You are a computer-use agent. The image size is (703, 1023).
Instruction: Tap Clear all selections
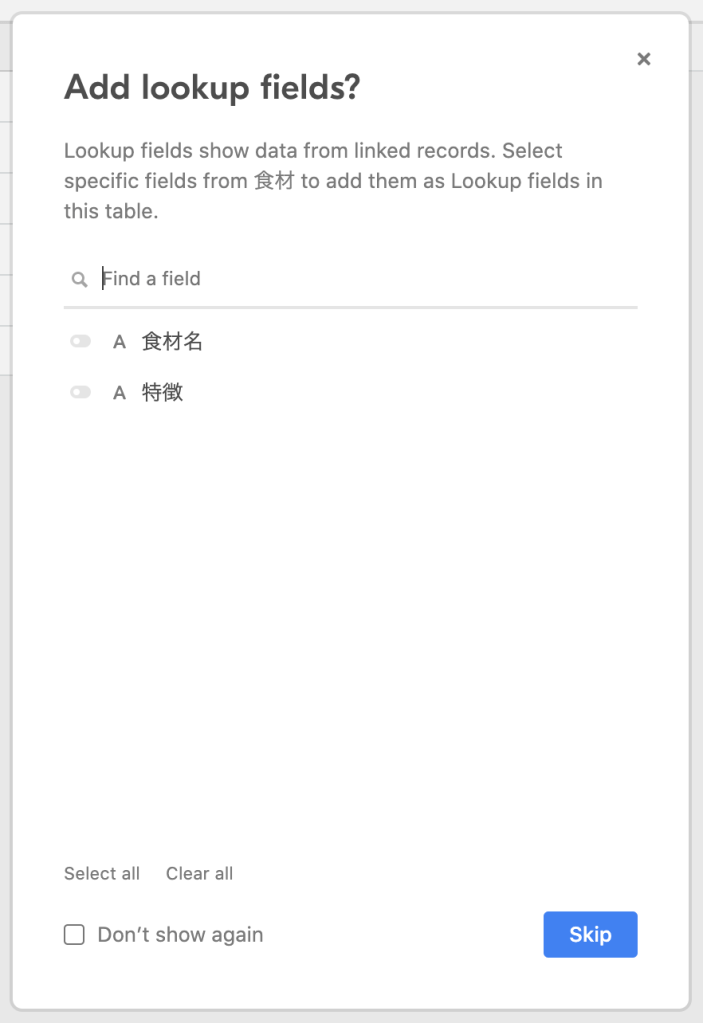(199, 874)
